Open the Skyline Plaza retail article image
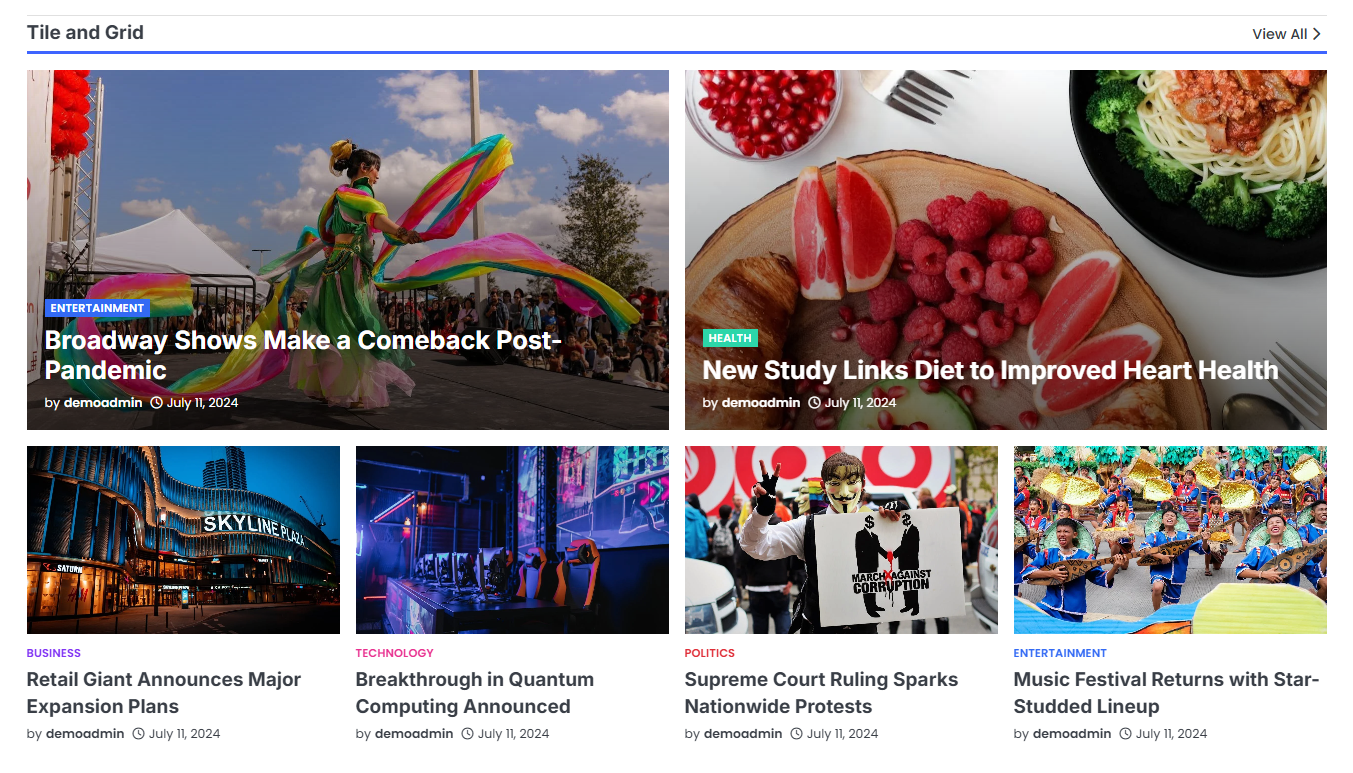Viewport: 1353px width, 773px height. coord(183,540)
